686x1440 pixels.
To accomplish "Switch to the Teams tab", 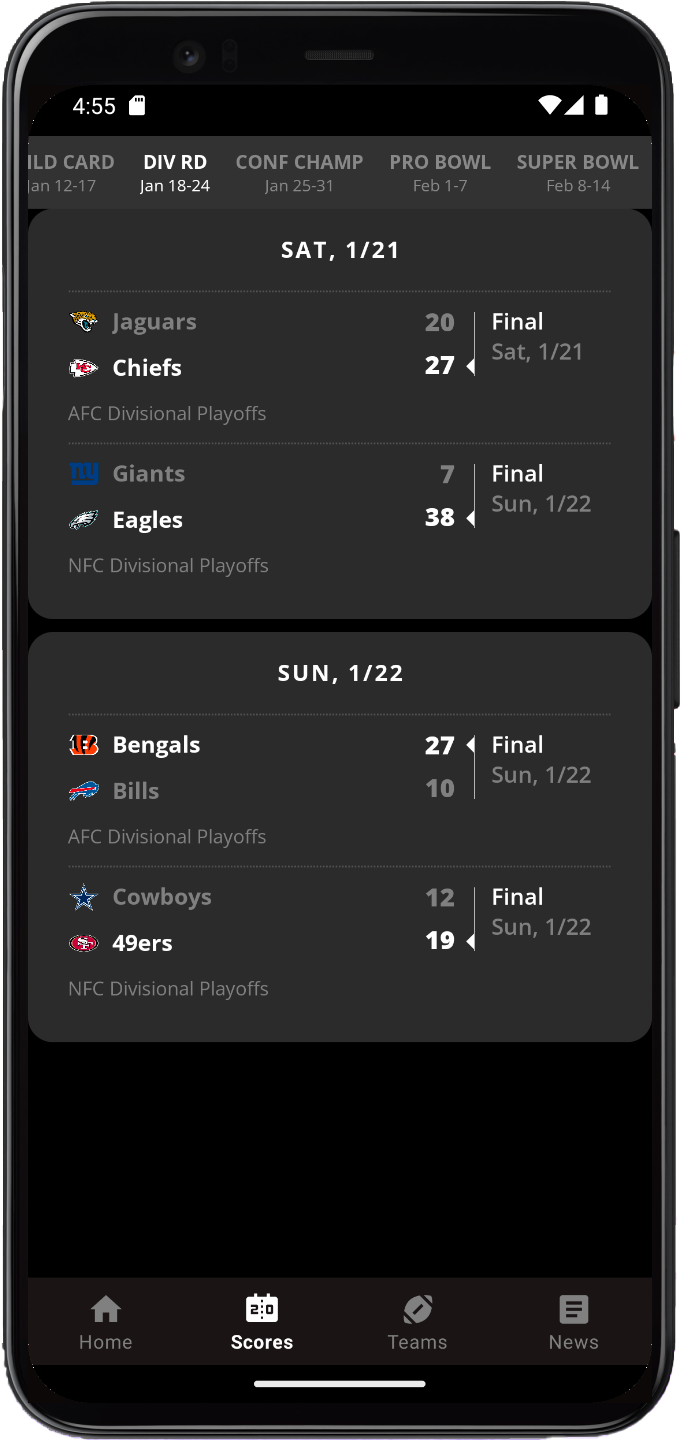I will pos(417,1322).
